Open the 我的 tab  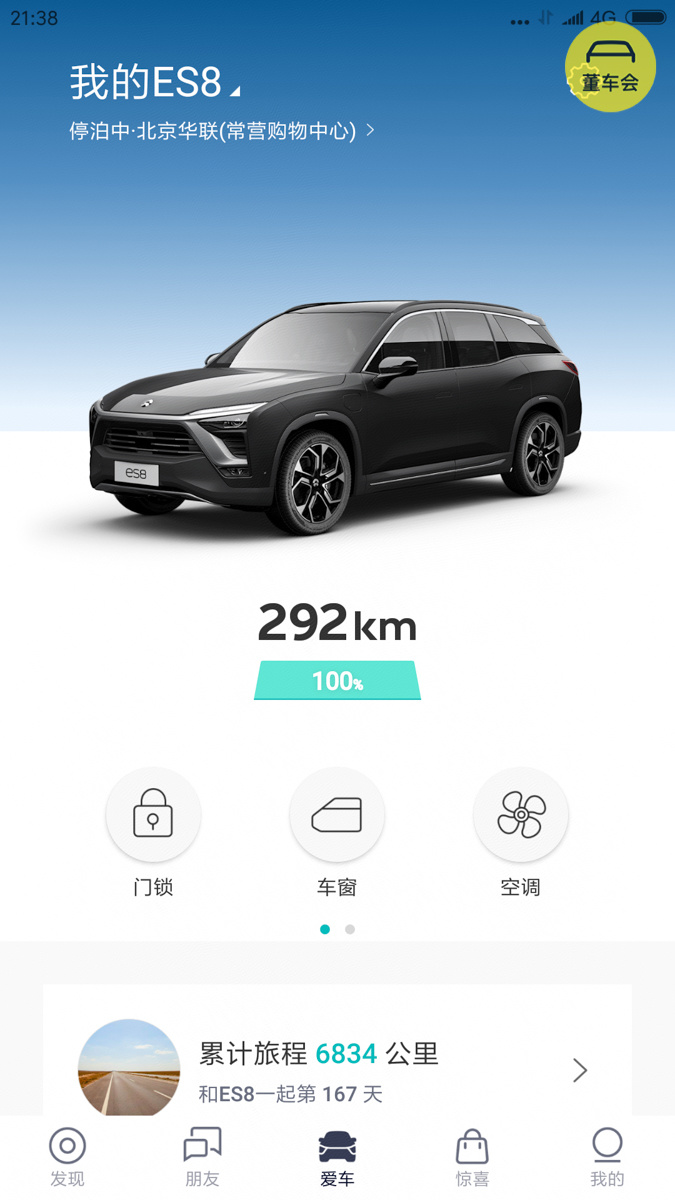coord(607,1157)
